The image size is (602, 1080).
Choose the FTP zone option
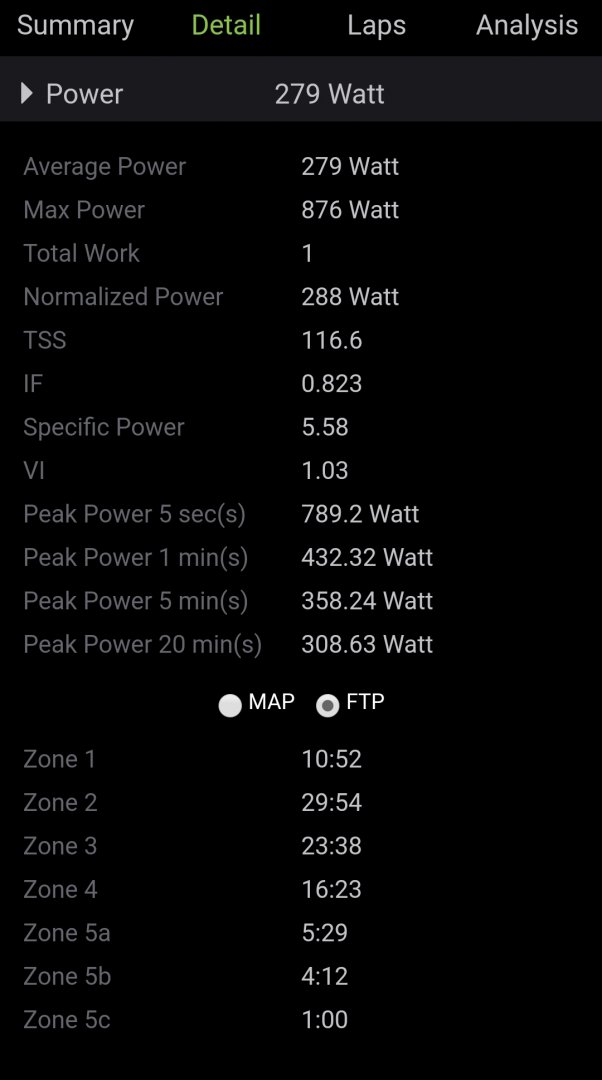(328, 705)
